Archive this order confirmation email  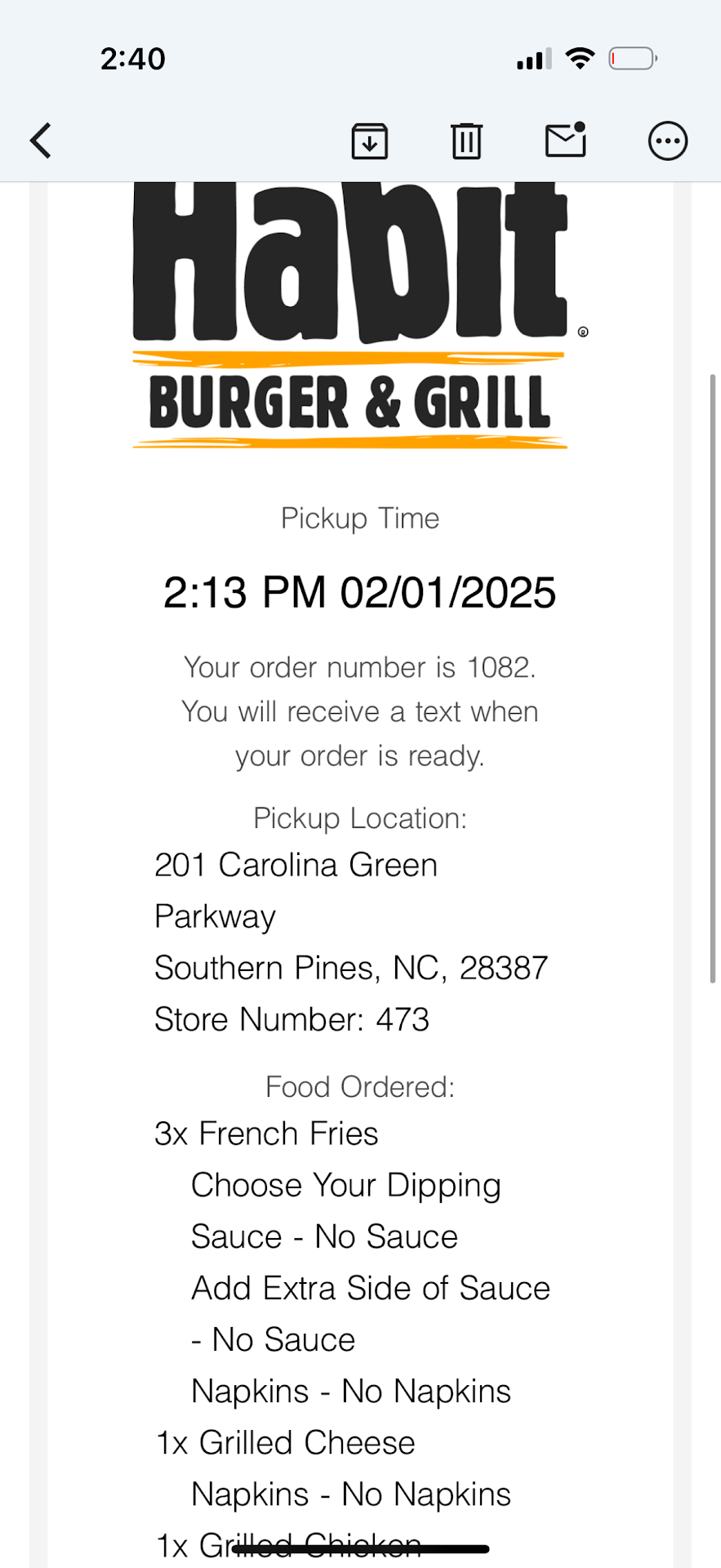tap(369, 140)
